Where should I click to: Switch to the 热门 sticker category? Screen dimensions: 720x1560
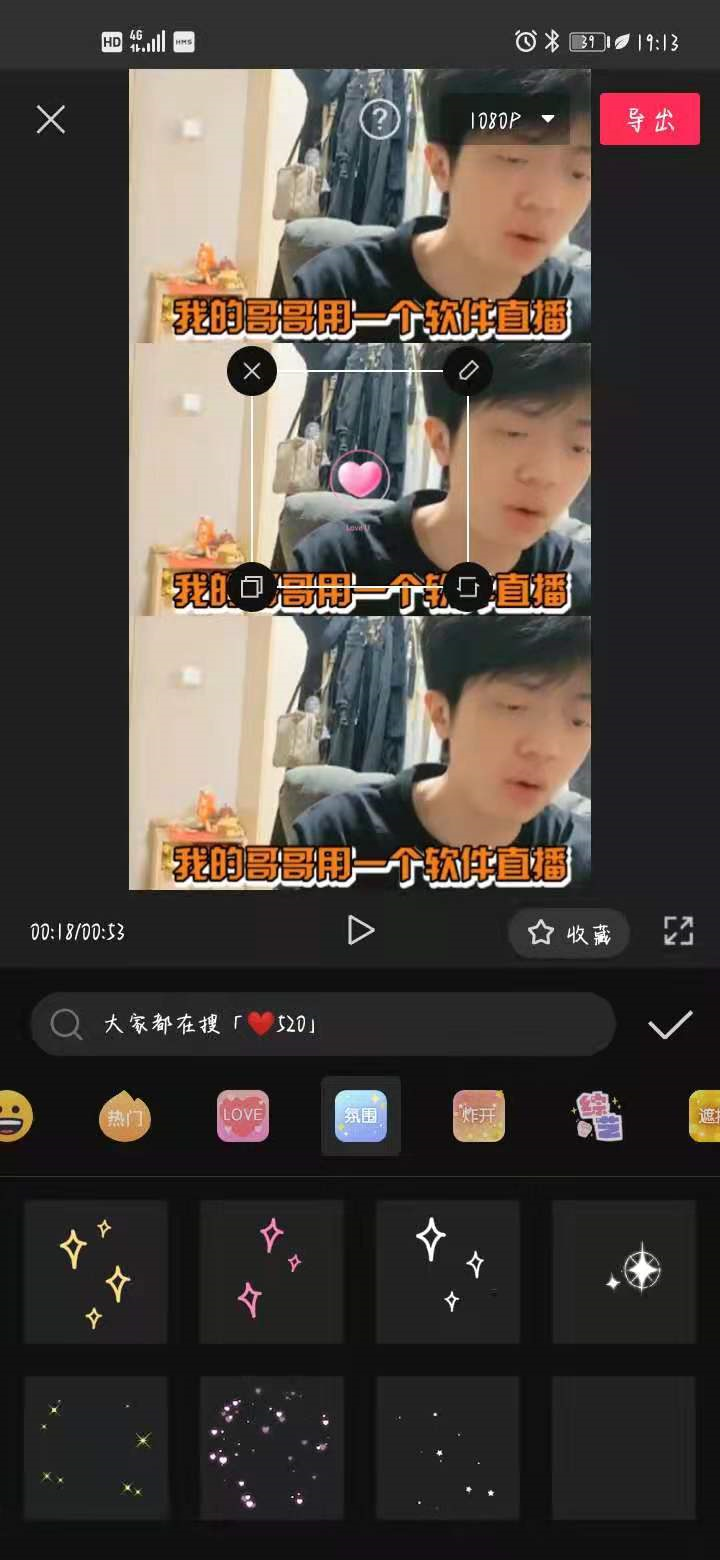(x=125, y=1116)
